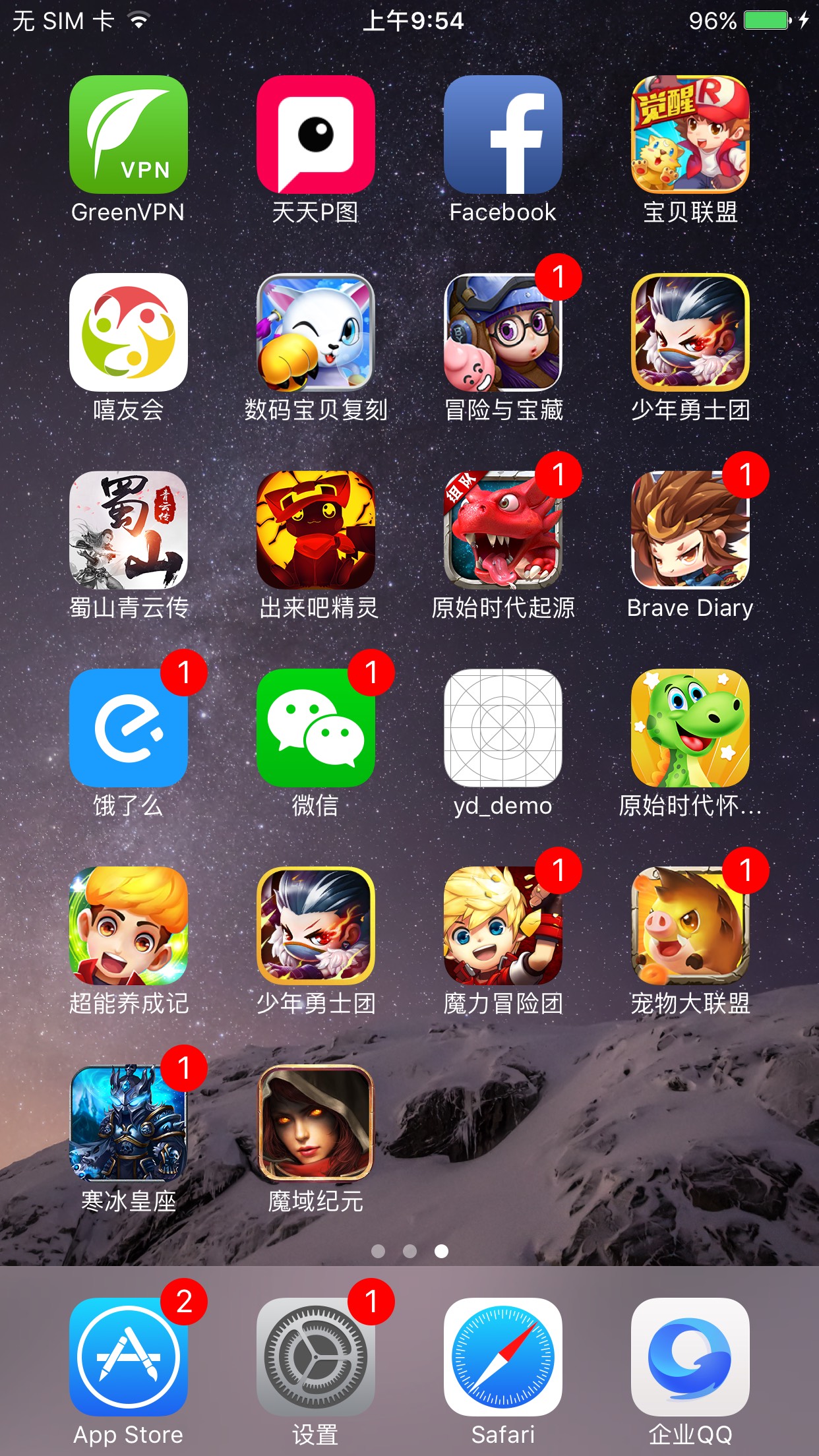Launch the yd_demo app
The width and height of the screenshot is (819, 1456).
[x=503, y=728]
